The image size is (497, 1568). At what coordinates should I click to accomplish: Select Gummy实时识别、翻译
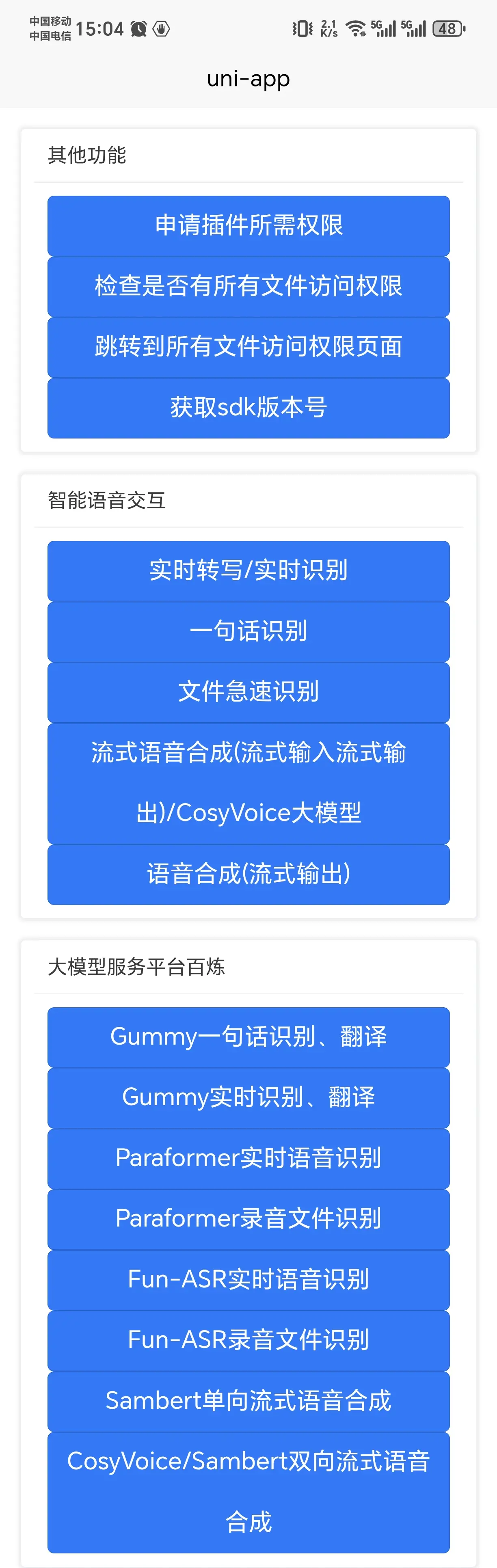(x=248, y=1097)
